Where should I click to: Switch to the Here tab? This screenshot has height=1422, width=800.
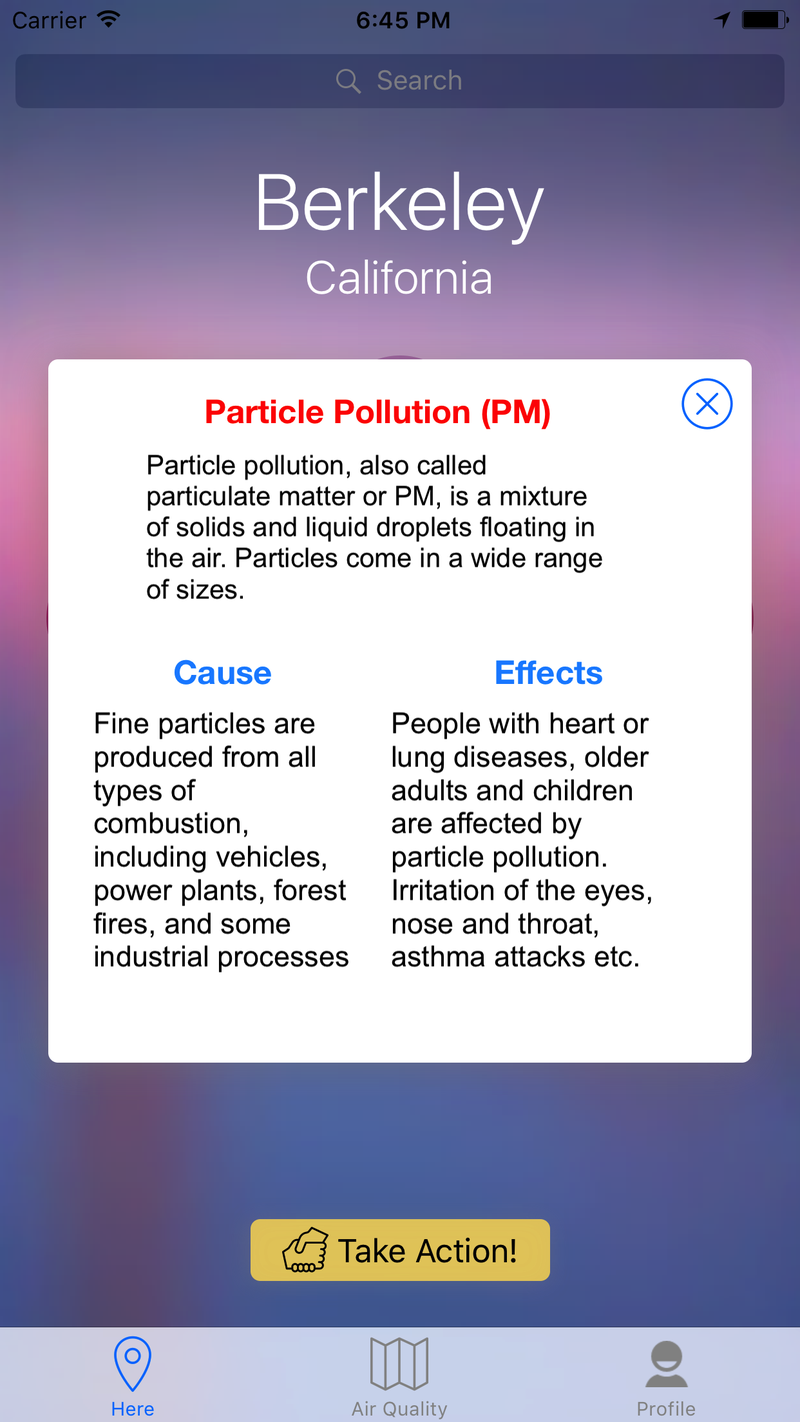tap(132, 1377)
